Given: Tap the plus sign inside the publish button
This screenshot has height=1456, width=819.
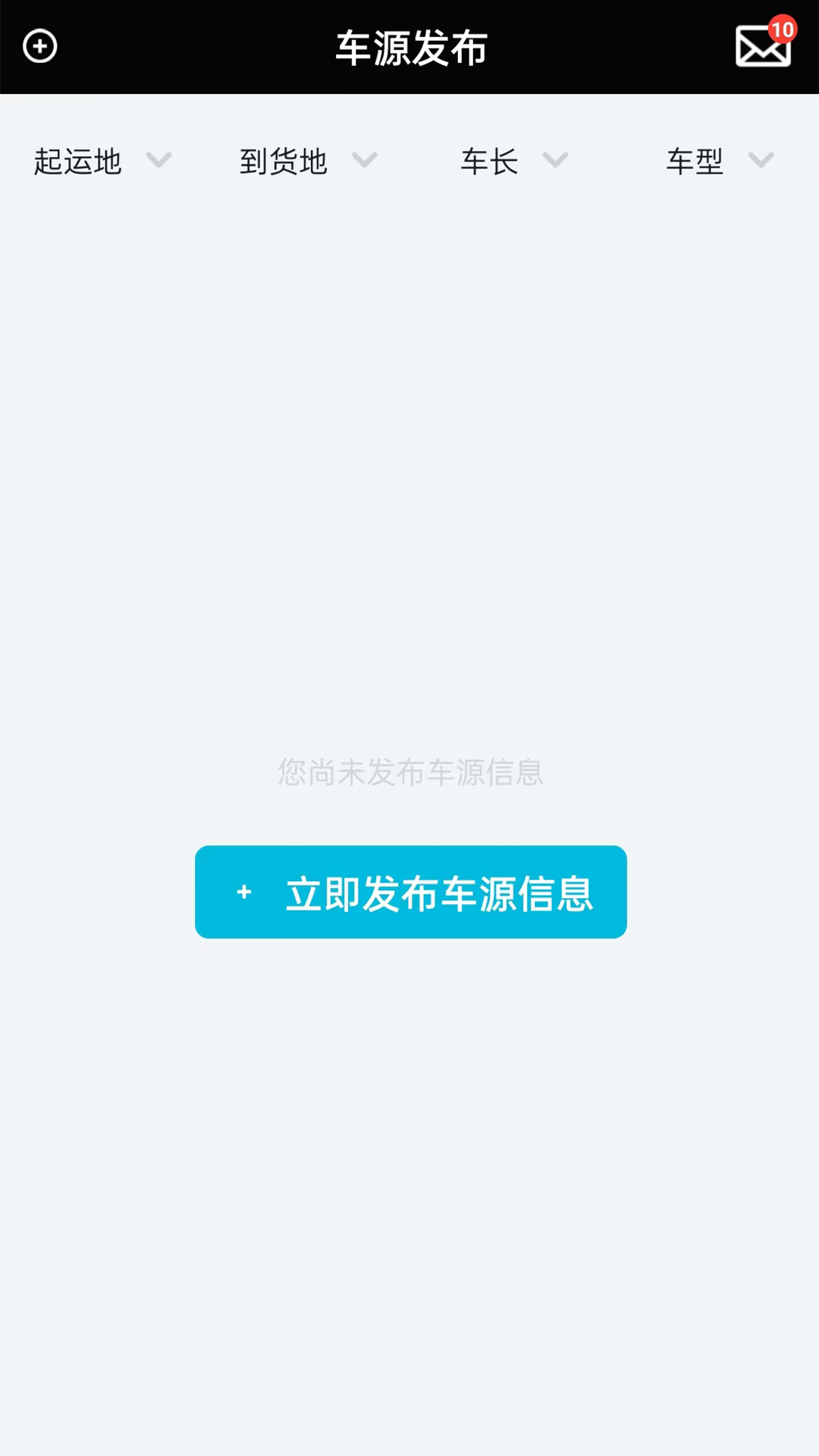Looking at the screenshot, I should (x=244, y=893).
